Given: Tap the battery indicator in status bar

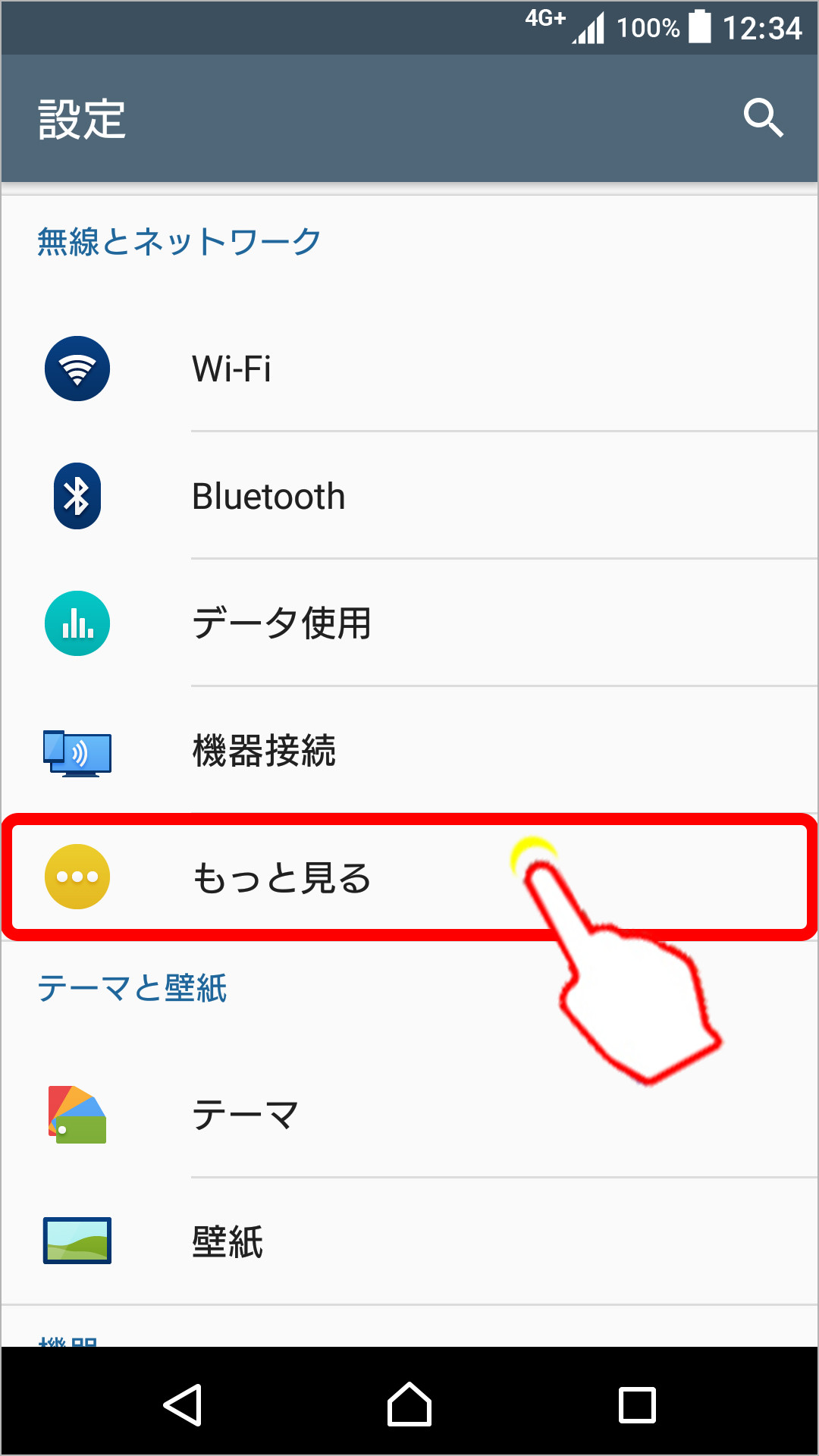Looking at the screenshot, I should point(698,27).
